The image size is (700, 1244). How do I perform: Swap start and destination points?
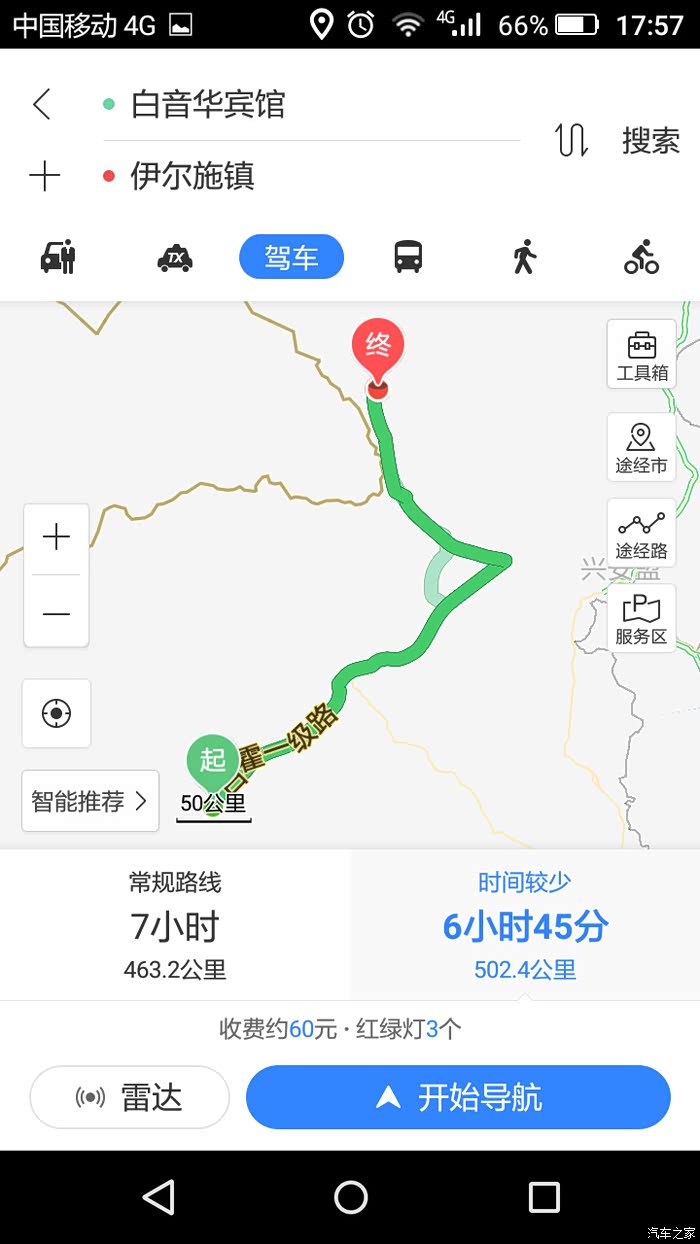click(571, 141)
